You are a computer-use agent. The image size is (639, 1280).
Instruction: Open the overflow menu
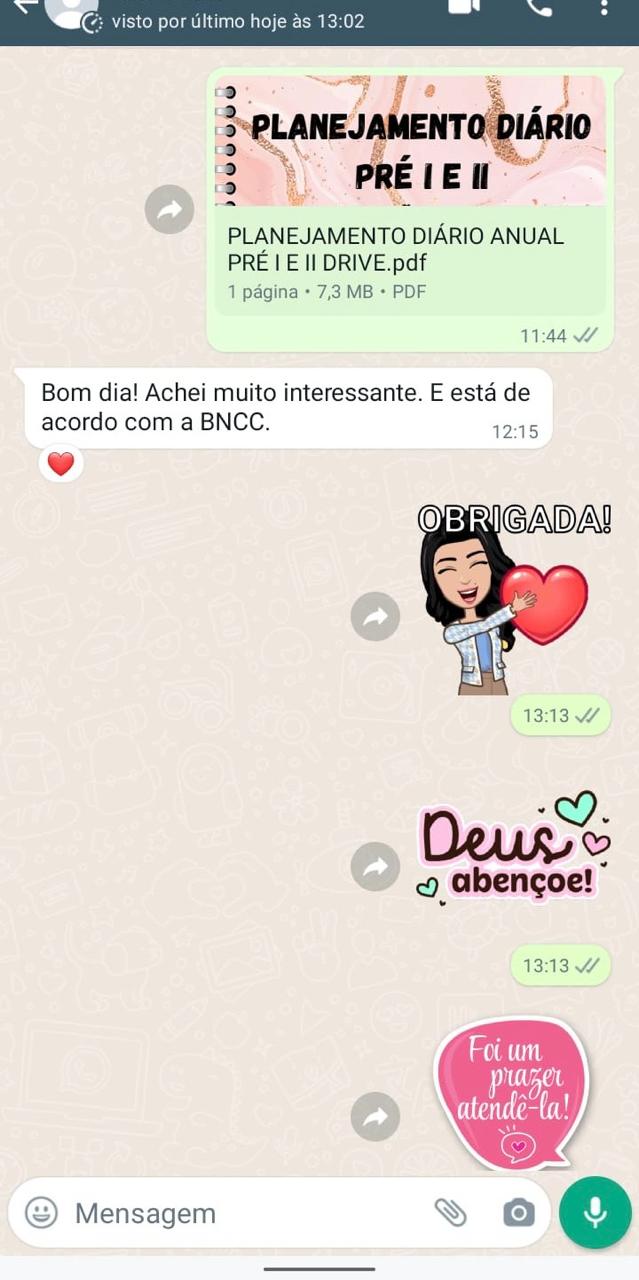[x=604, y=7]
